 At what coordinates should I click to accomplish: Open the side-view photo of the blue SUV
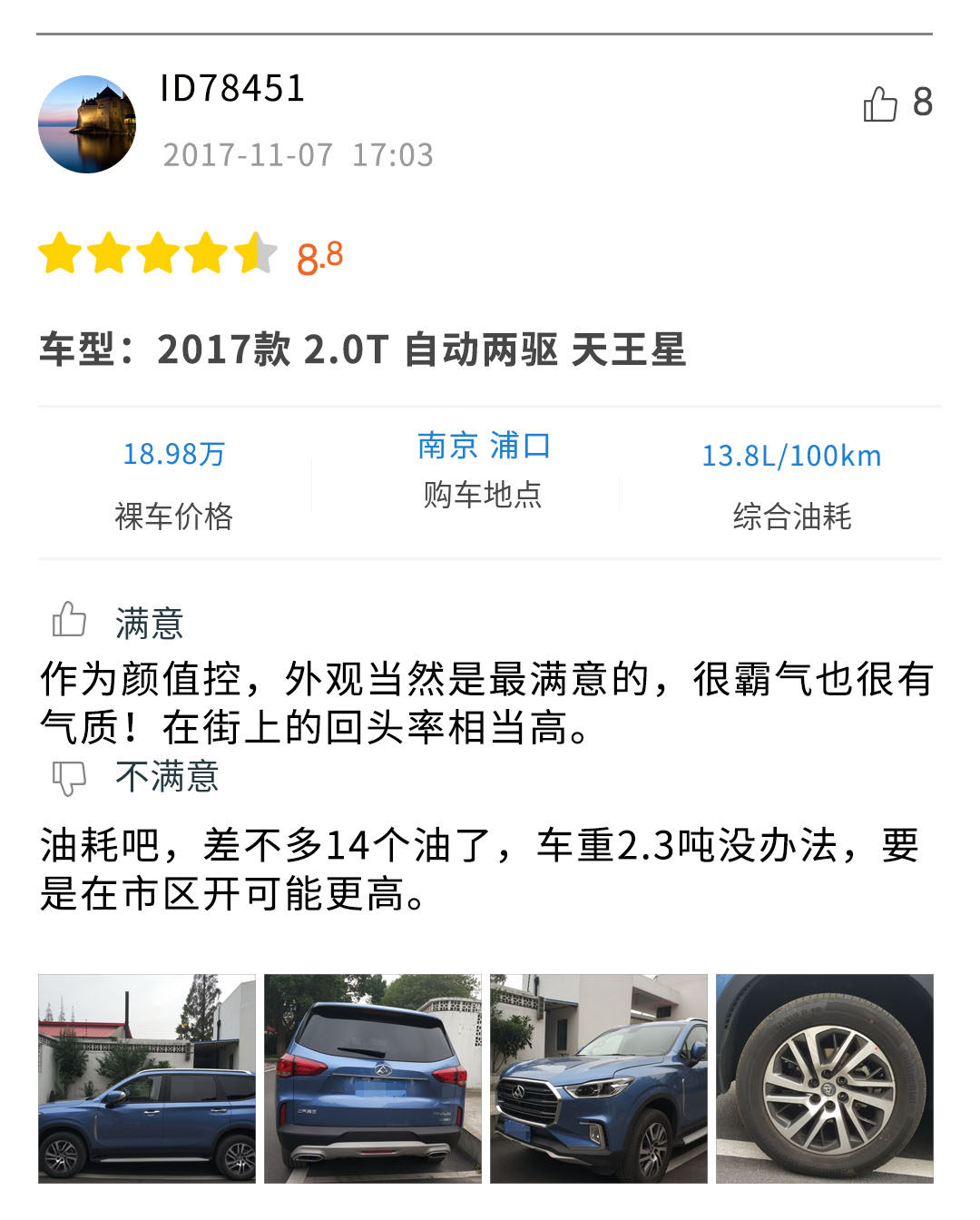147,1078
